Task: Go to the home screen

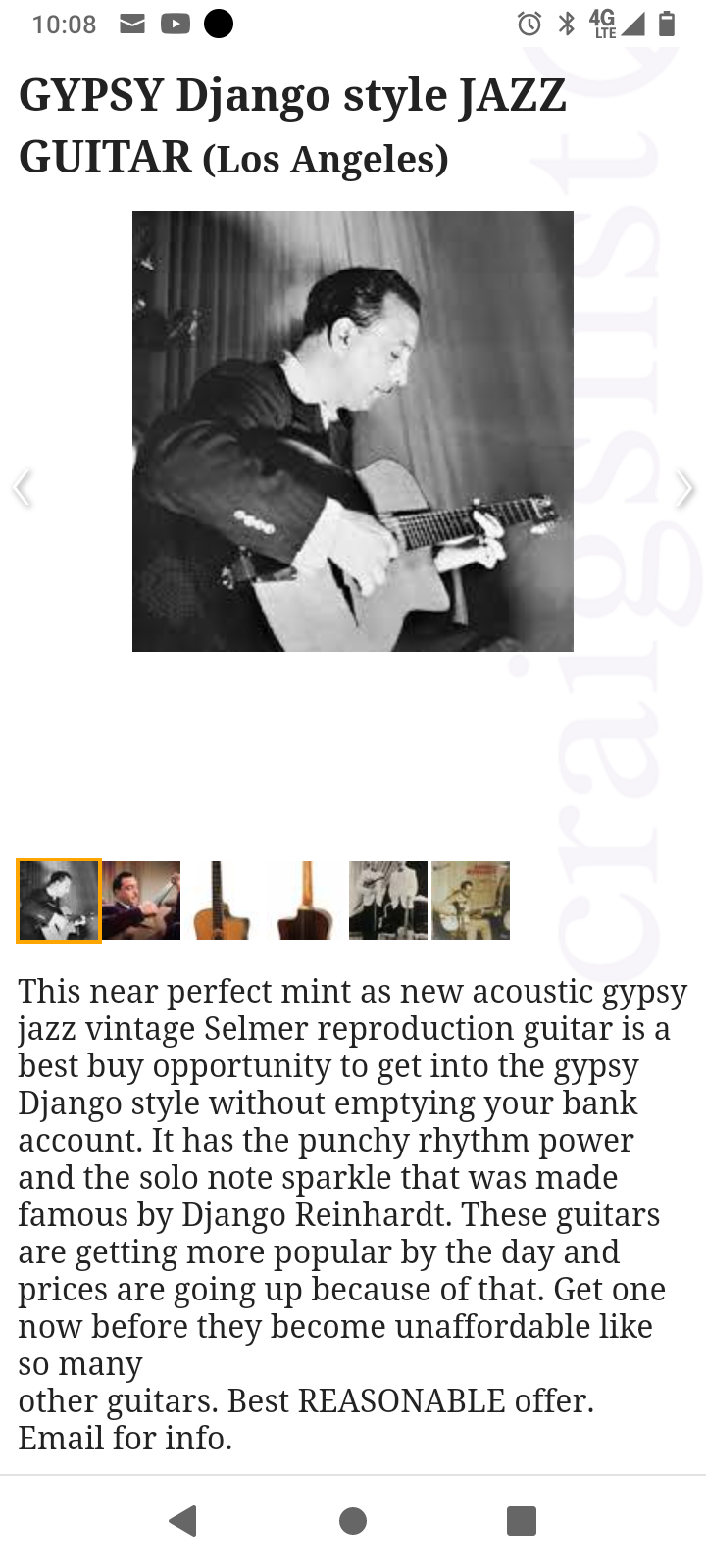Action: [x=353, y=1520]
